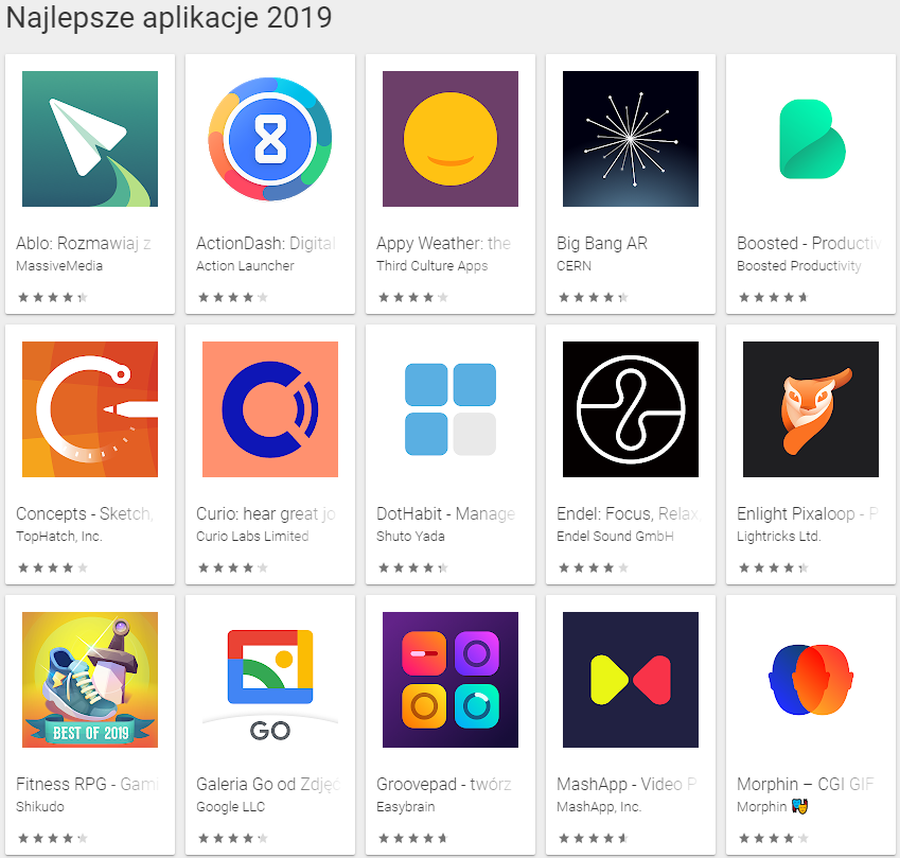Open the Fitness RPG app card
This screenshot has width=900, height=858.
point(90,680)
